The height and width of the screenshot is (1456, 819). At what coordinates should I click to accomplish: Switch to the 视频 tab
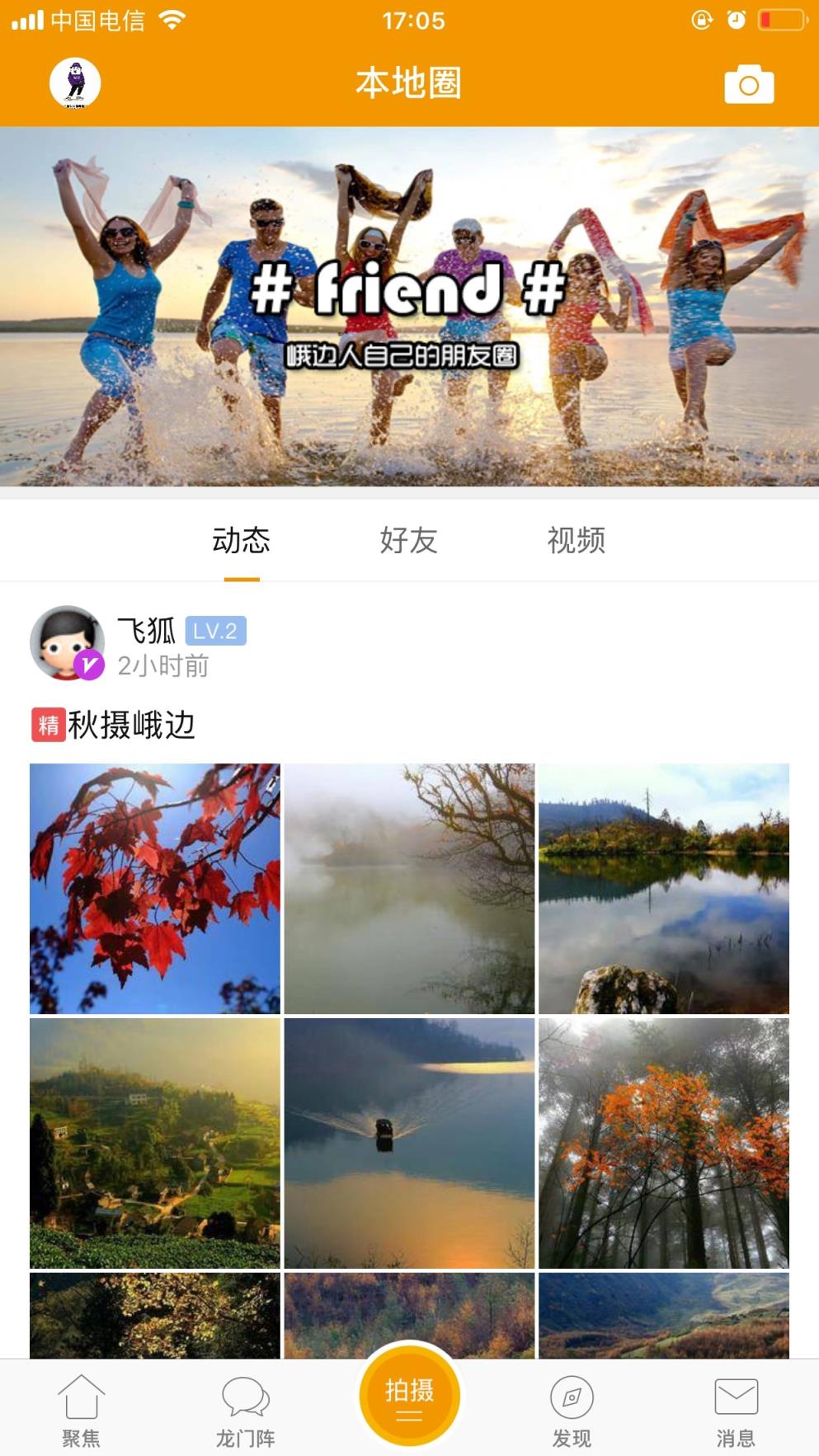[576, 542]
